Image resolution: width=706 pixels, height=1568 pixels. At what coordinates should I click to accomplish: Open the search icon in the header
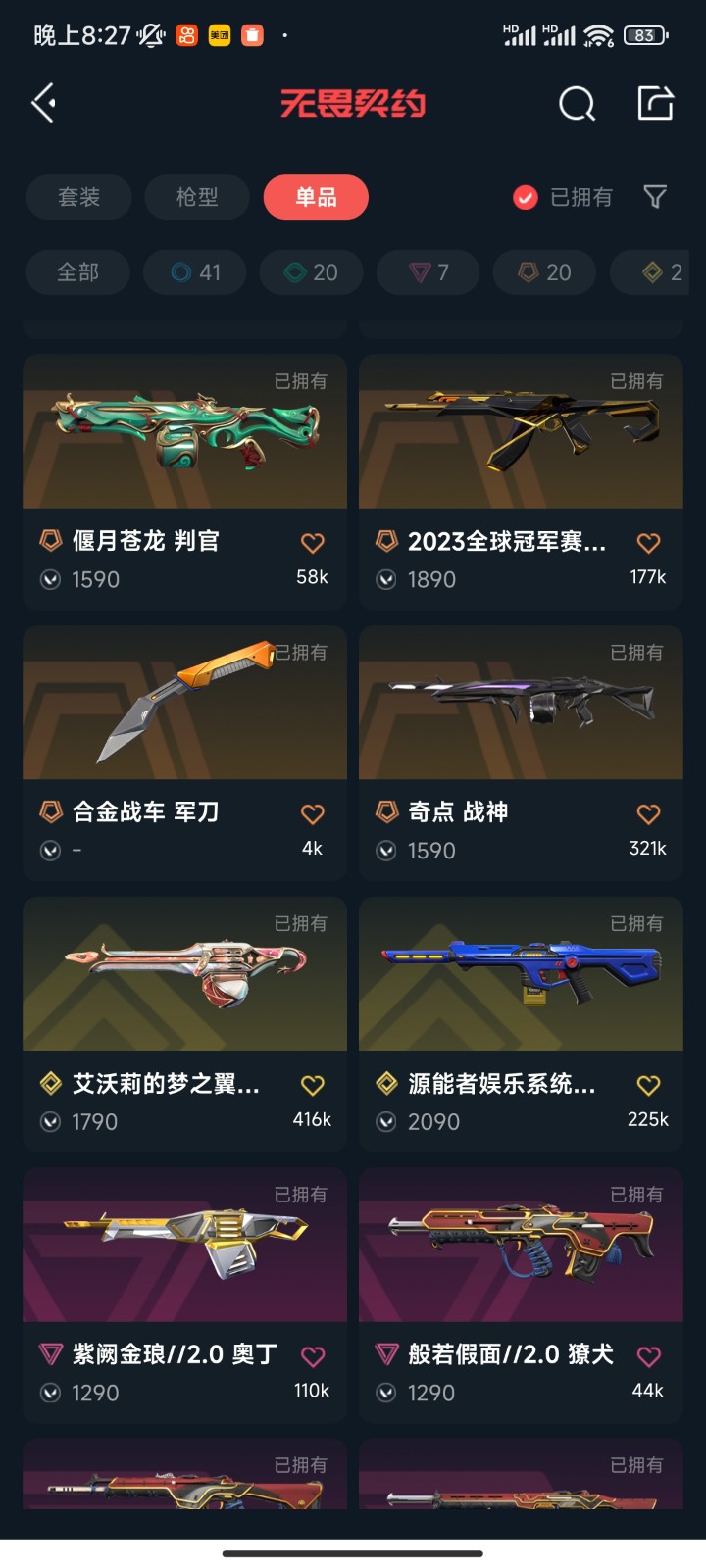click(577, 103)
